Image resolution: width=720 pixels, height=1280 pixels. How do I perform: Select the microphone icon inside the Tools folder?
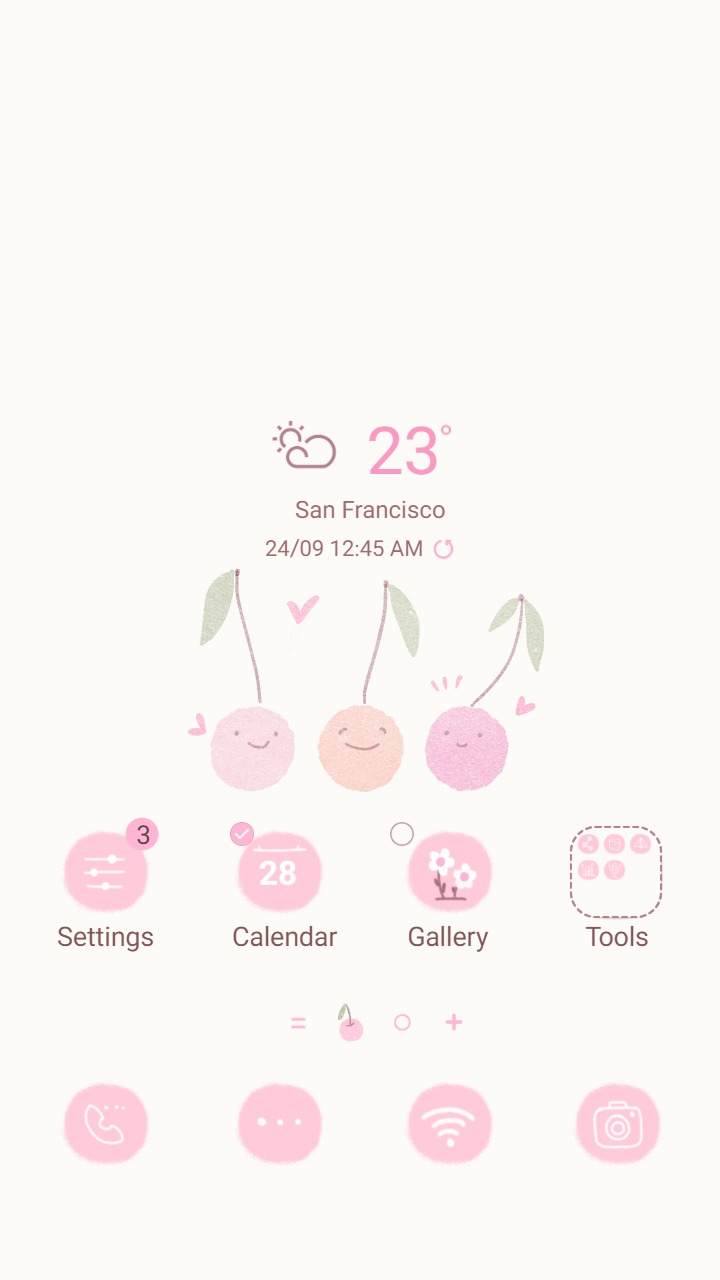[614, 869]
